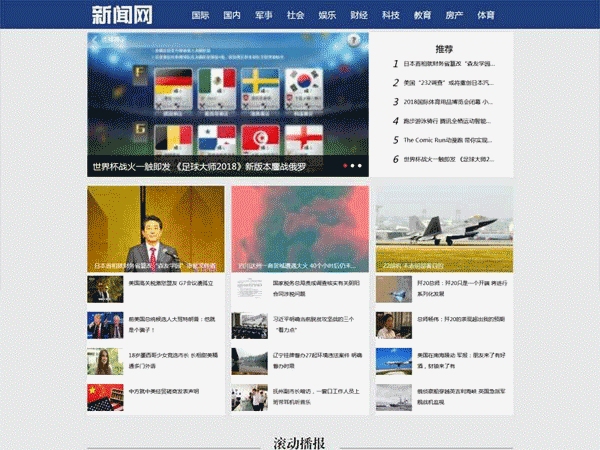Image resolution: width=600 pixels, height=450 pixels.
Task: Select the 房产 tab
Action: 454,15
